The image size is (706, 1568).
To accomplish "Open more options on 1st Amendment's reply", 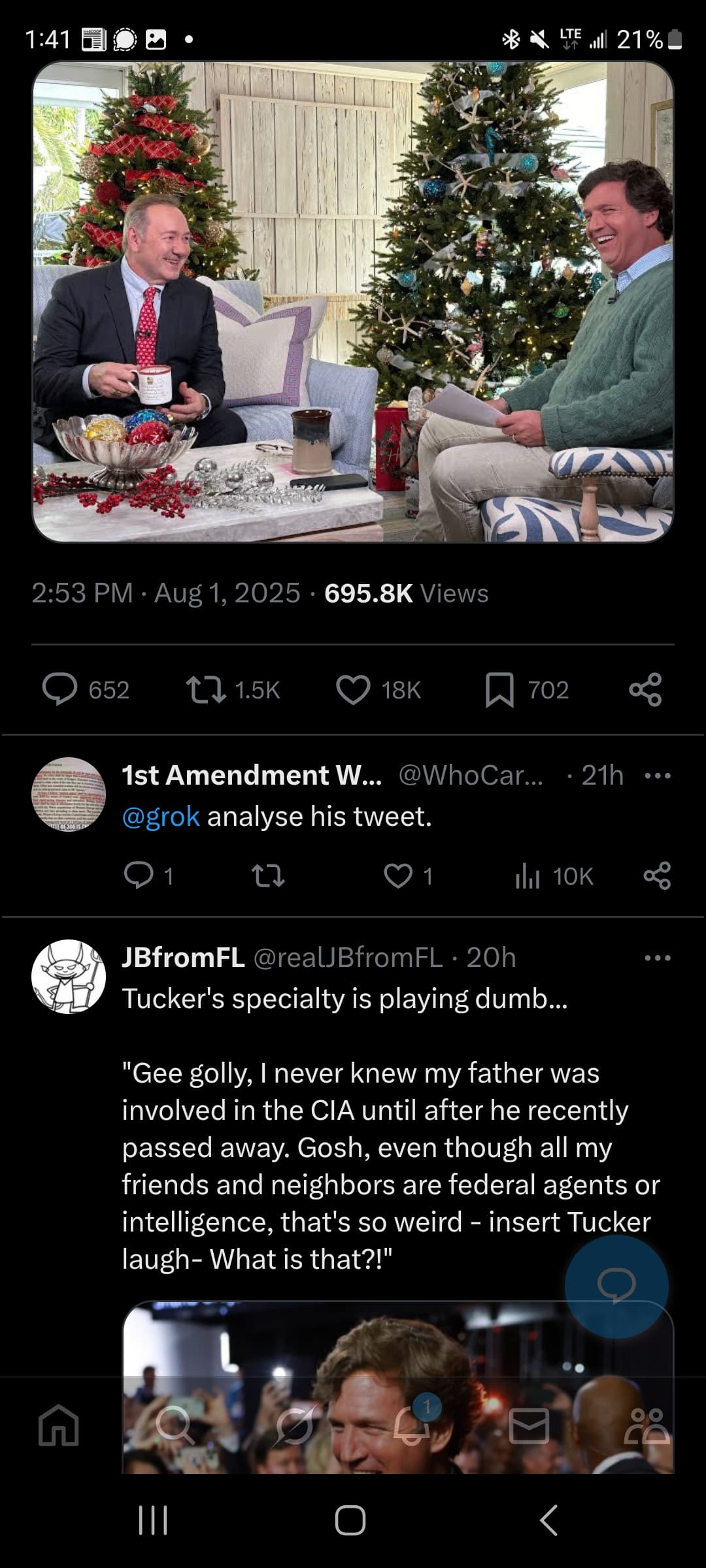I will [658, 776].
